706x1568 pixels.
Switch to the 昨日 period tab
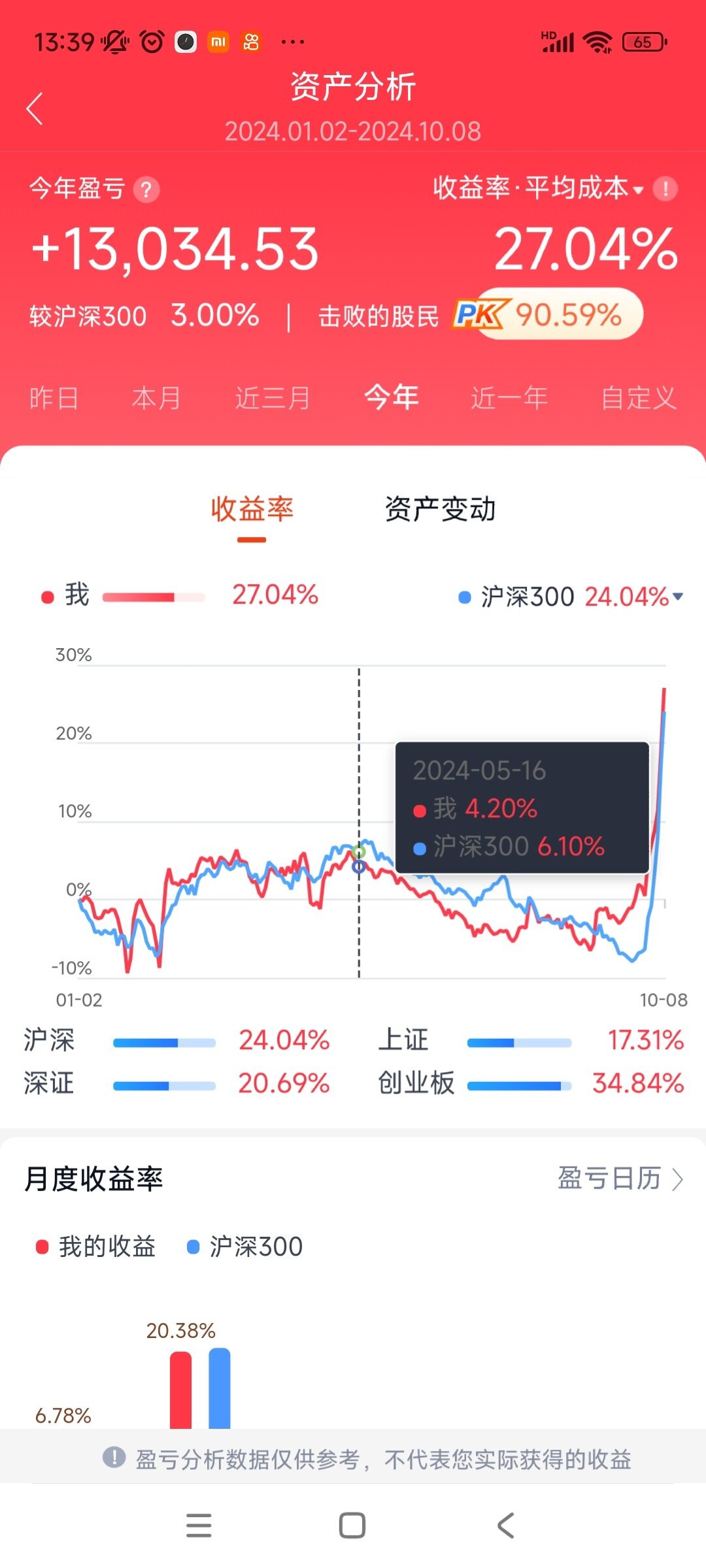54,398
